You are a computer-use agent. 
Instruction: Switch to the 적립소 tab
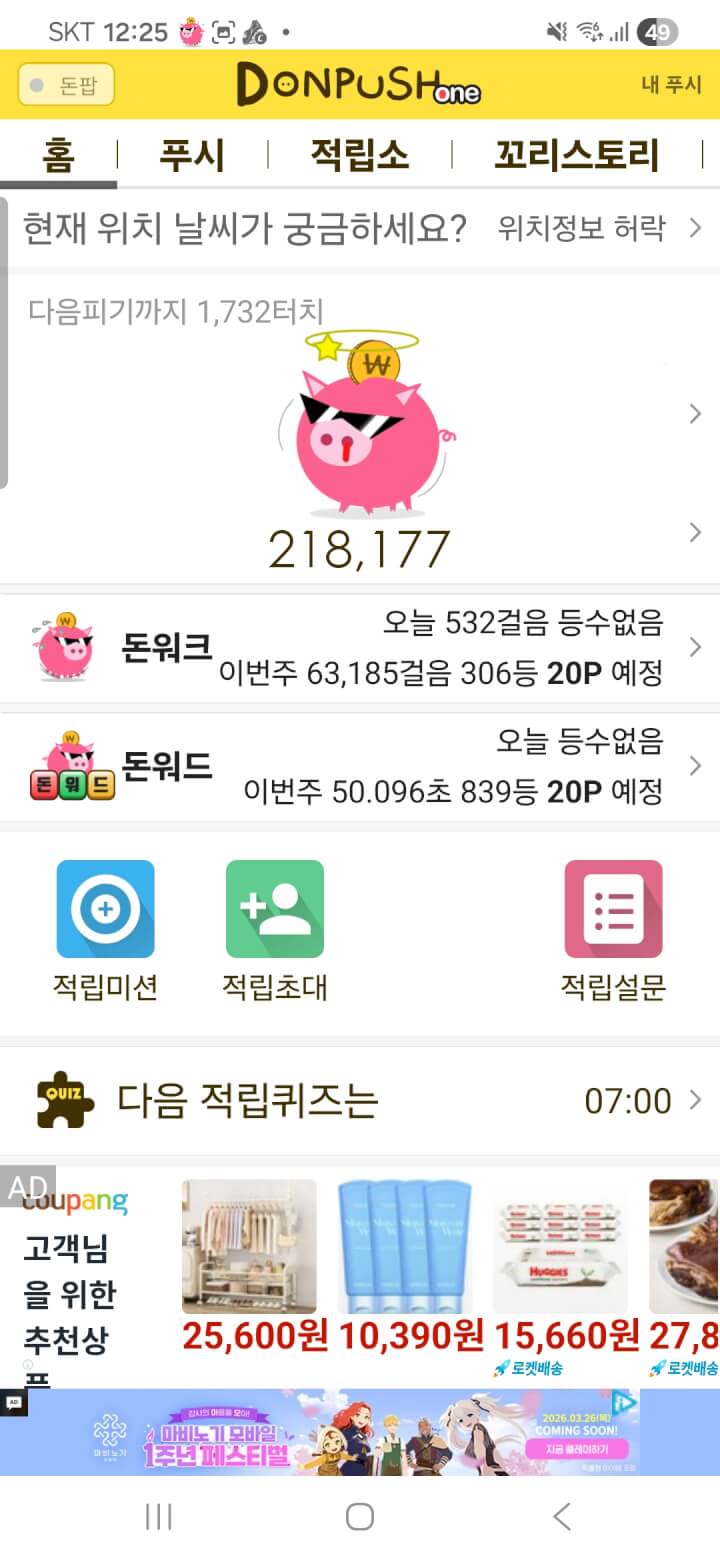[x=360, y=156]
